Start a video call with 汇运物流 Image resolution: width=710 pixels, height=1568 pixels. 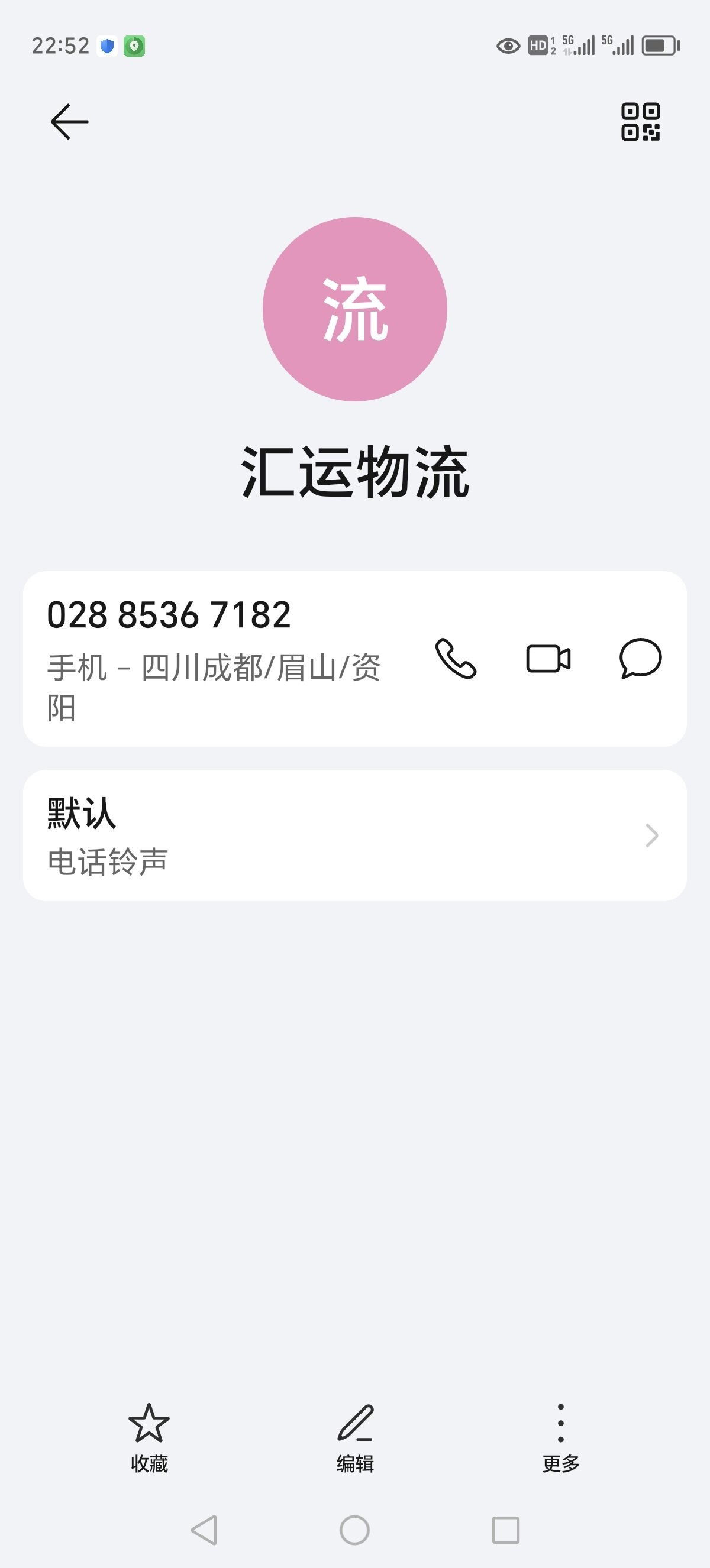tap(548, 659)
